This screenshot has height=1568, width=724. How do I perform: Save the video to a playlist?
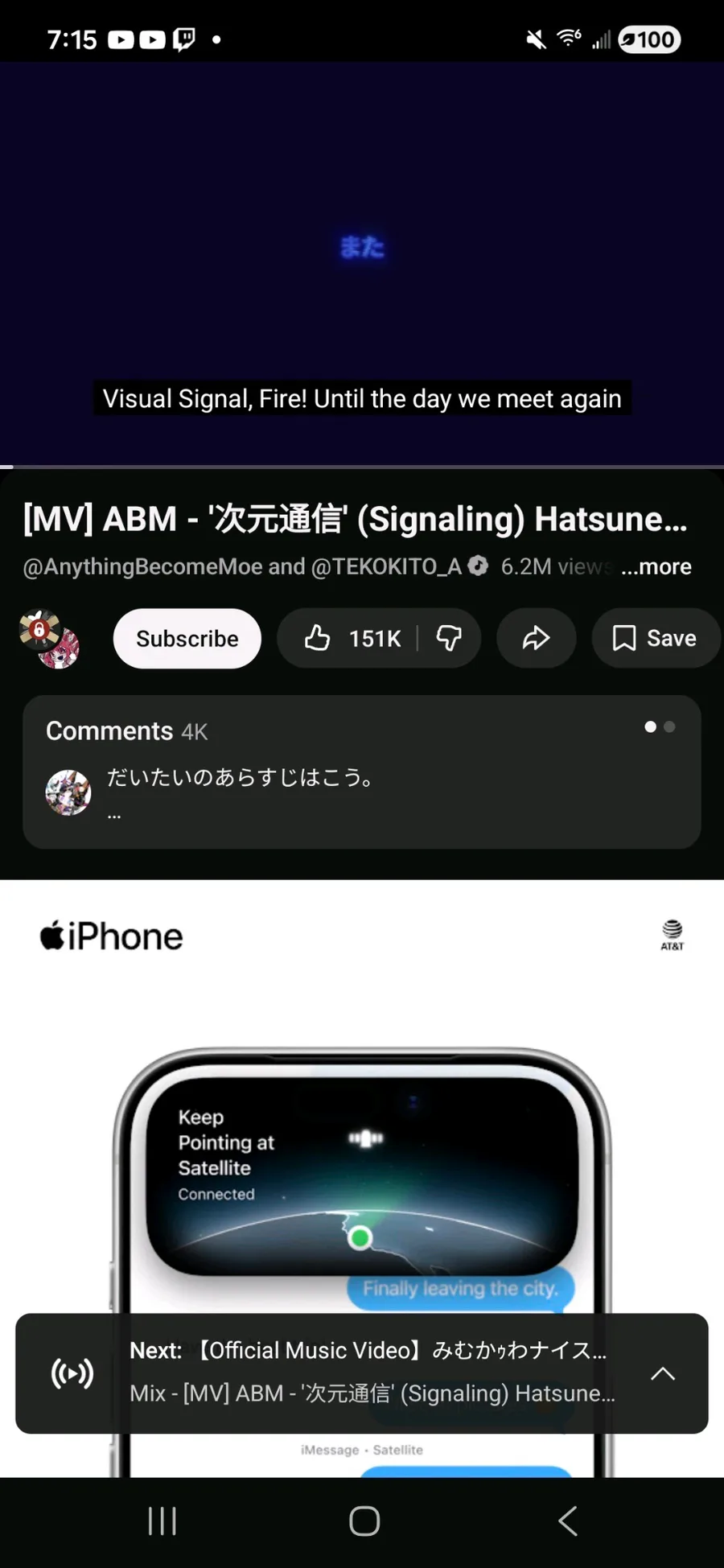[655, 639]
